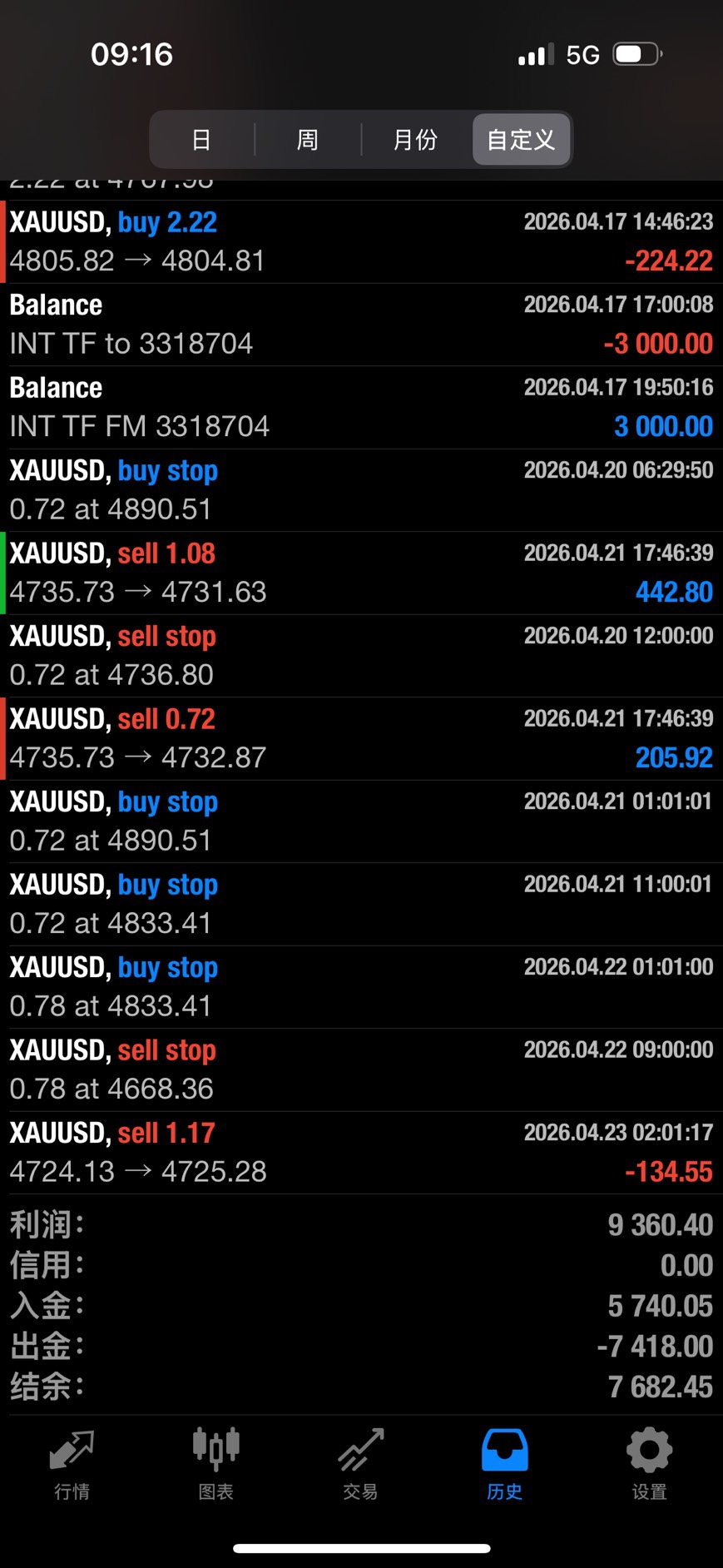The width and height of the screenshot is (723, 1568).
Task: Select the 周 period filter
Action: coord(307,140)
